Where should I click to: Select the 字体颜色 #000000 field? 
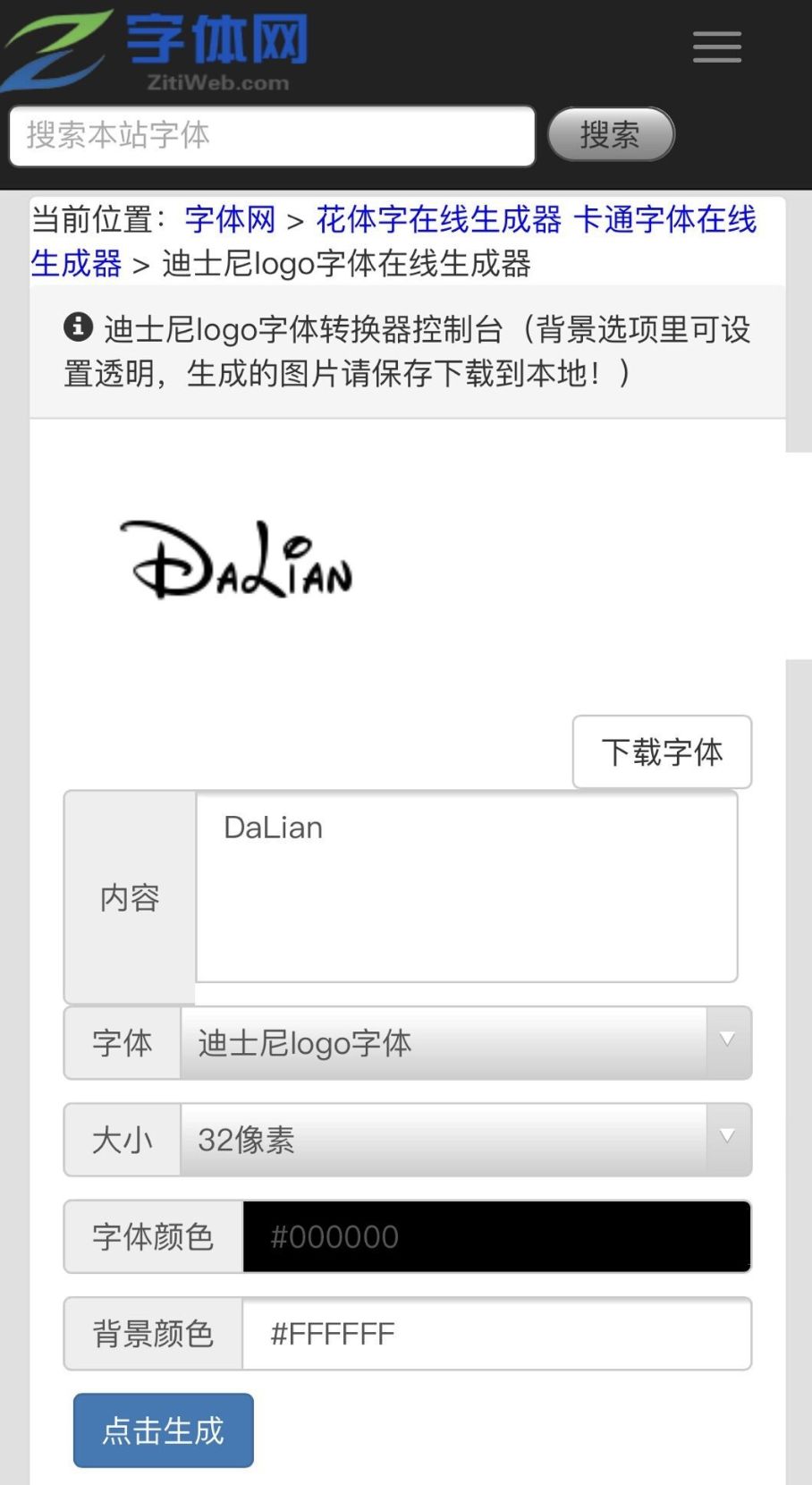(496, 1237)
